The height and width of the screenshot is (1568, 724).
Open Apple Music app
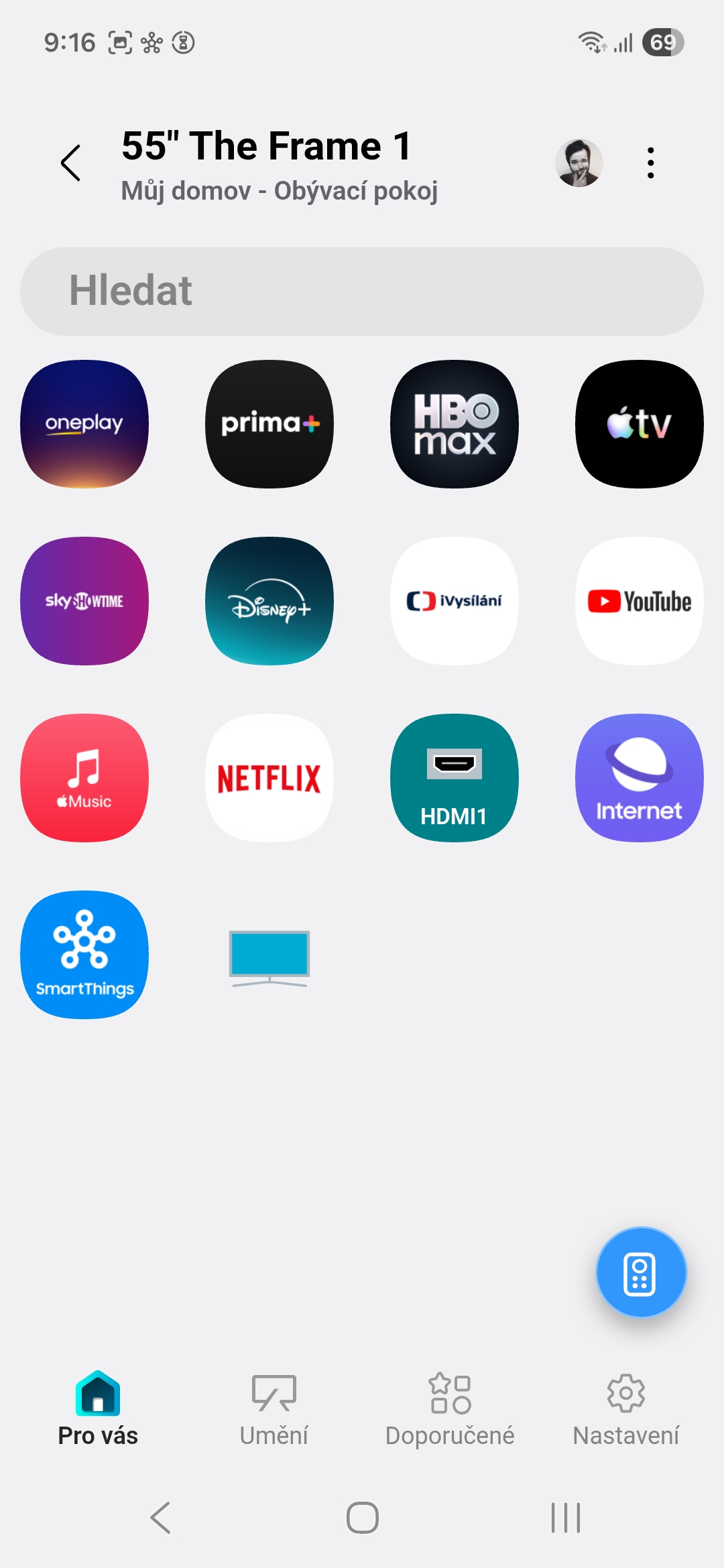[x=84, y=778]
